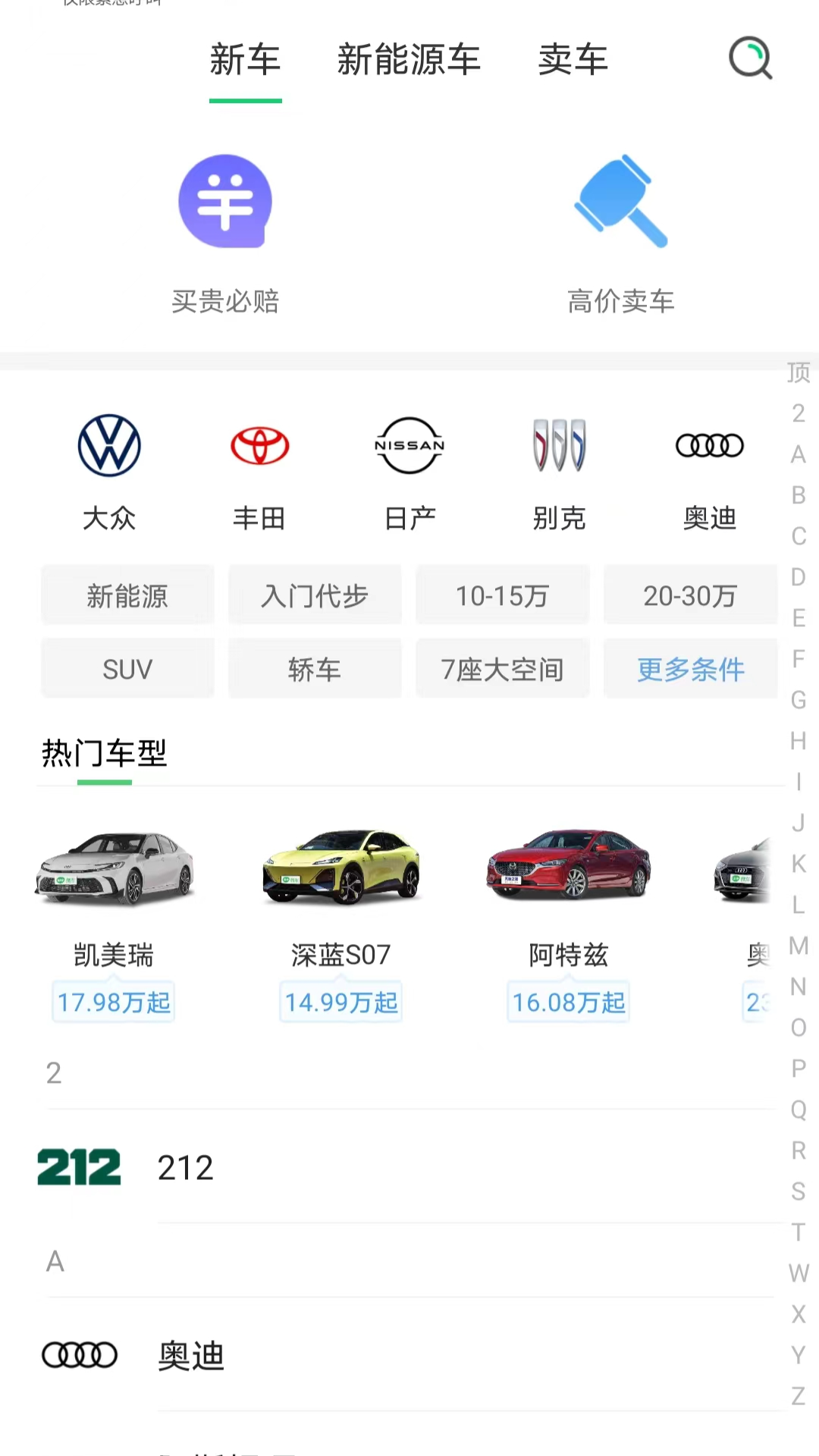
Task: Toggle the 7座大空间 filter
Action: (502, 668)
